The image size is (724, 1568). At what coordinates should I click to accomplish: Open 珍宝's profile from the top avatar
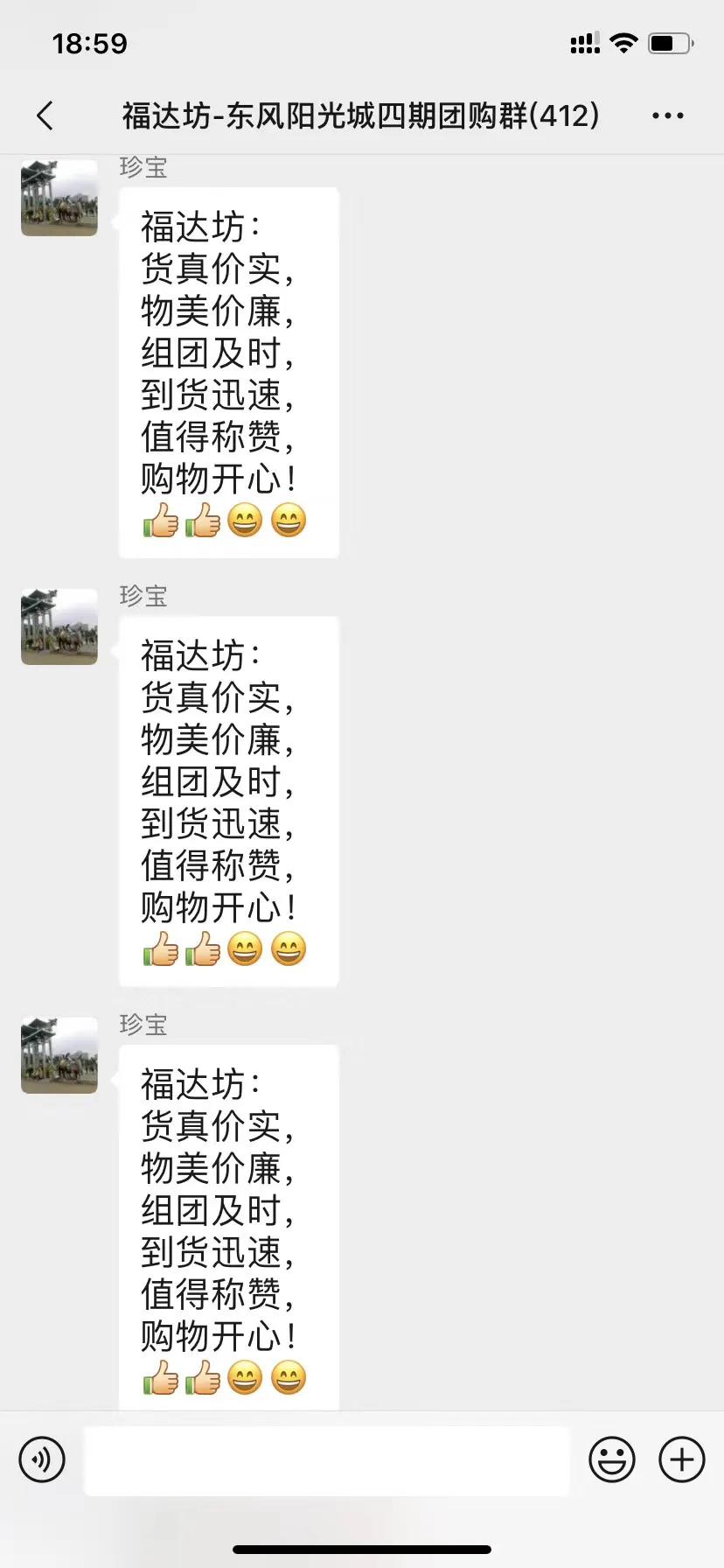[59, 198]
